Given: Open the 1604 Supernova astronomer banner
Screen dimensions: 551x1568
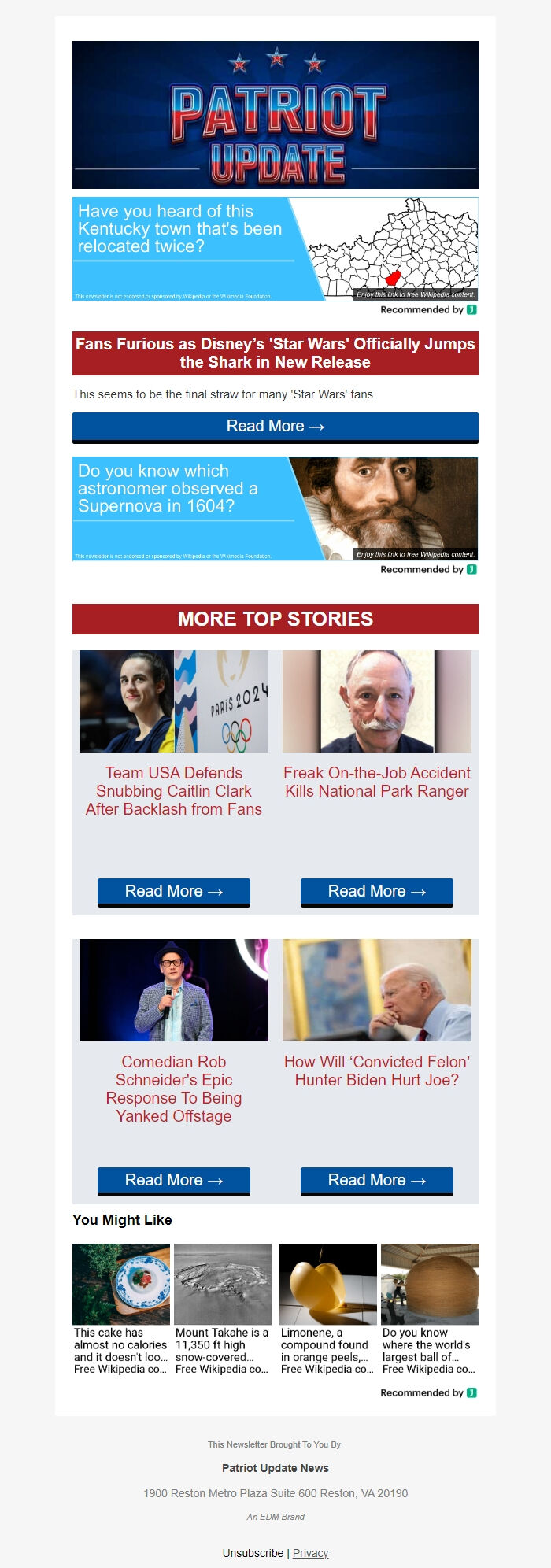Looking at the screenshot, I should click(x=275, y=508).
